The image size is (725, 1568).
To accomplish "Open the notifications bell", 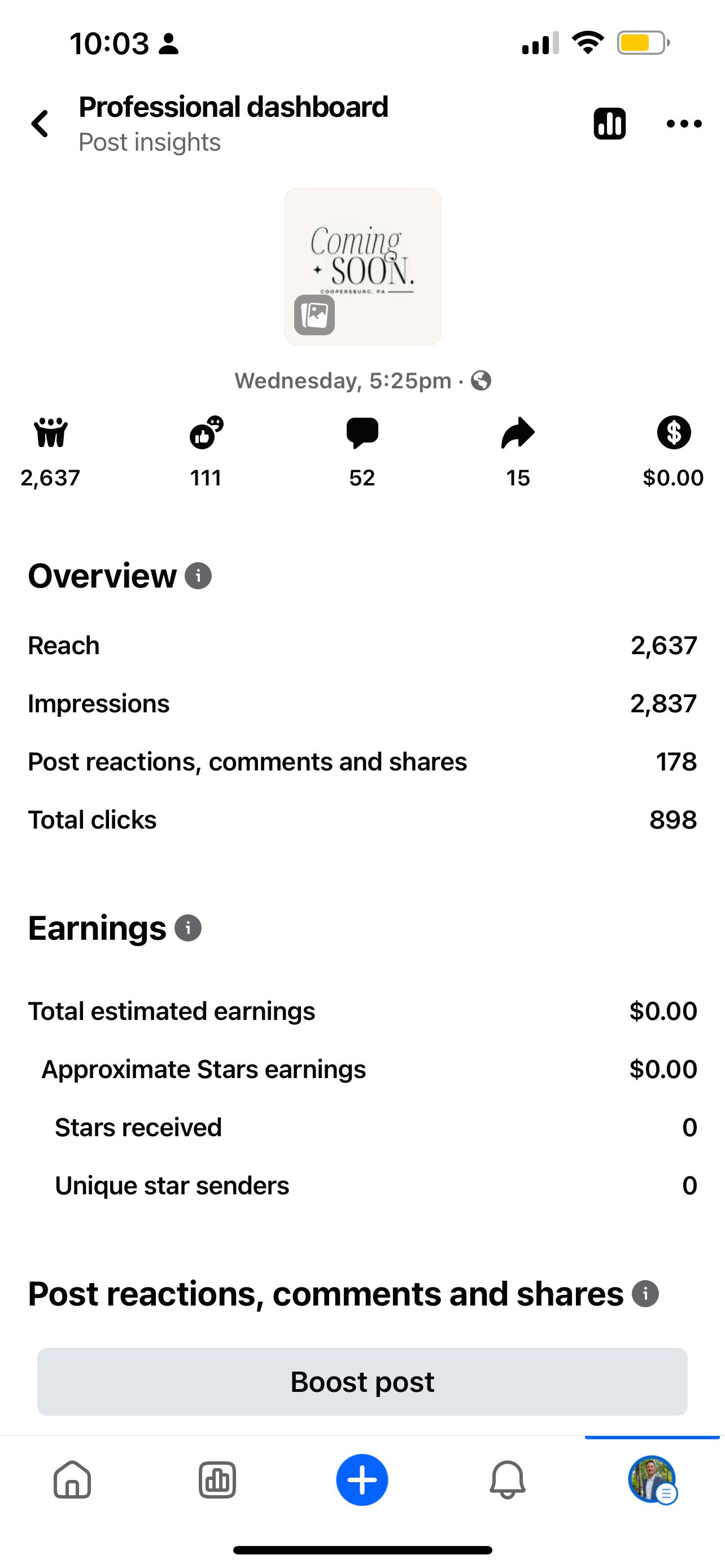I will pyautogui.click(x=507, y=1480).
